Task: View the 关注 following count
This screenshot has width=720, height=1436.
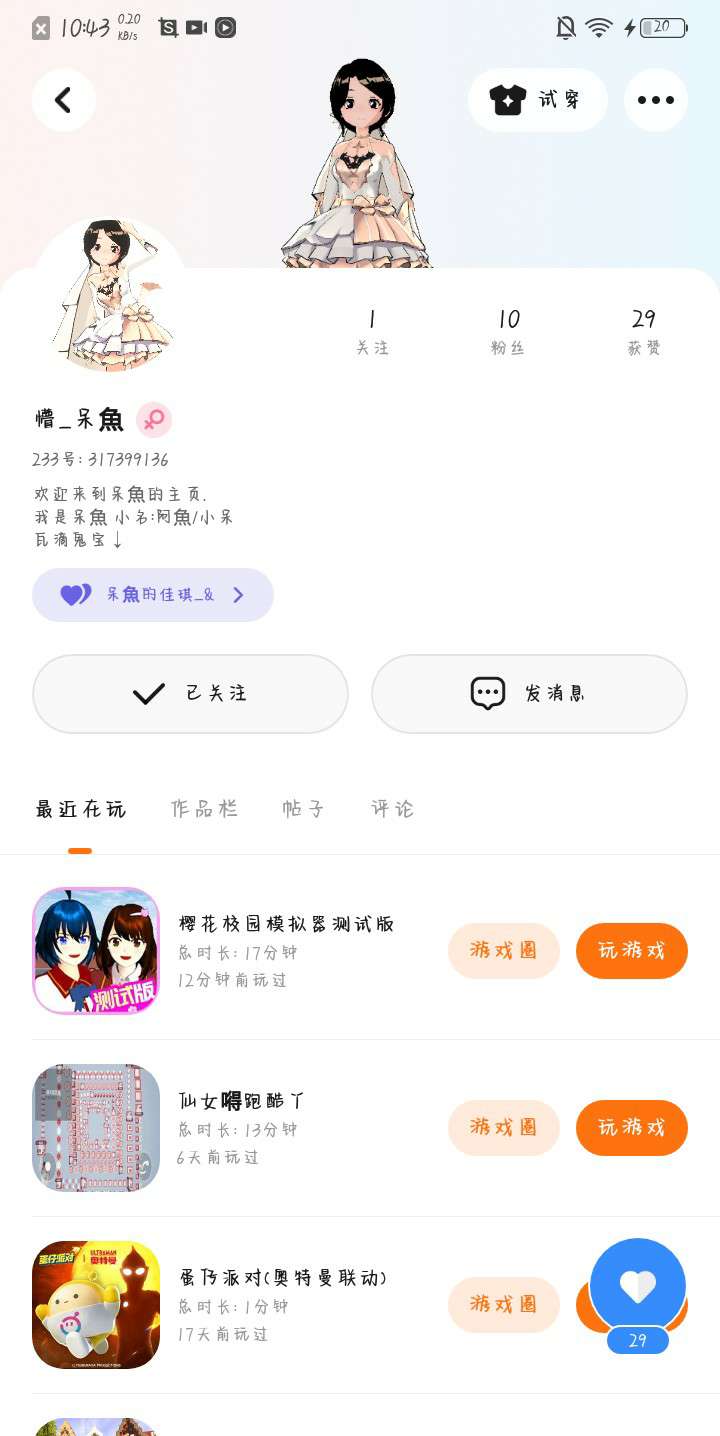Action: 372,331
